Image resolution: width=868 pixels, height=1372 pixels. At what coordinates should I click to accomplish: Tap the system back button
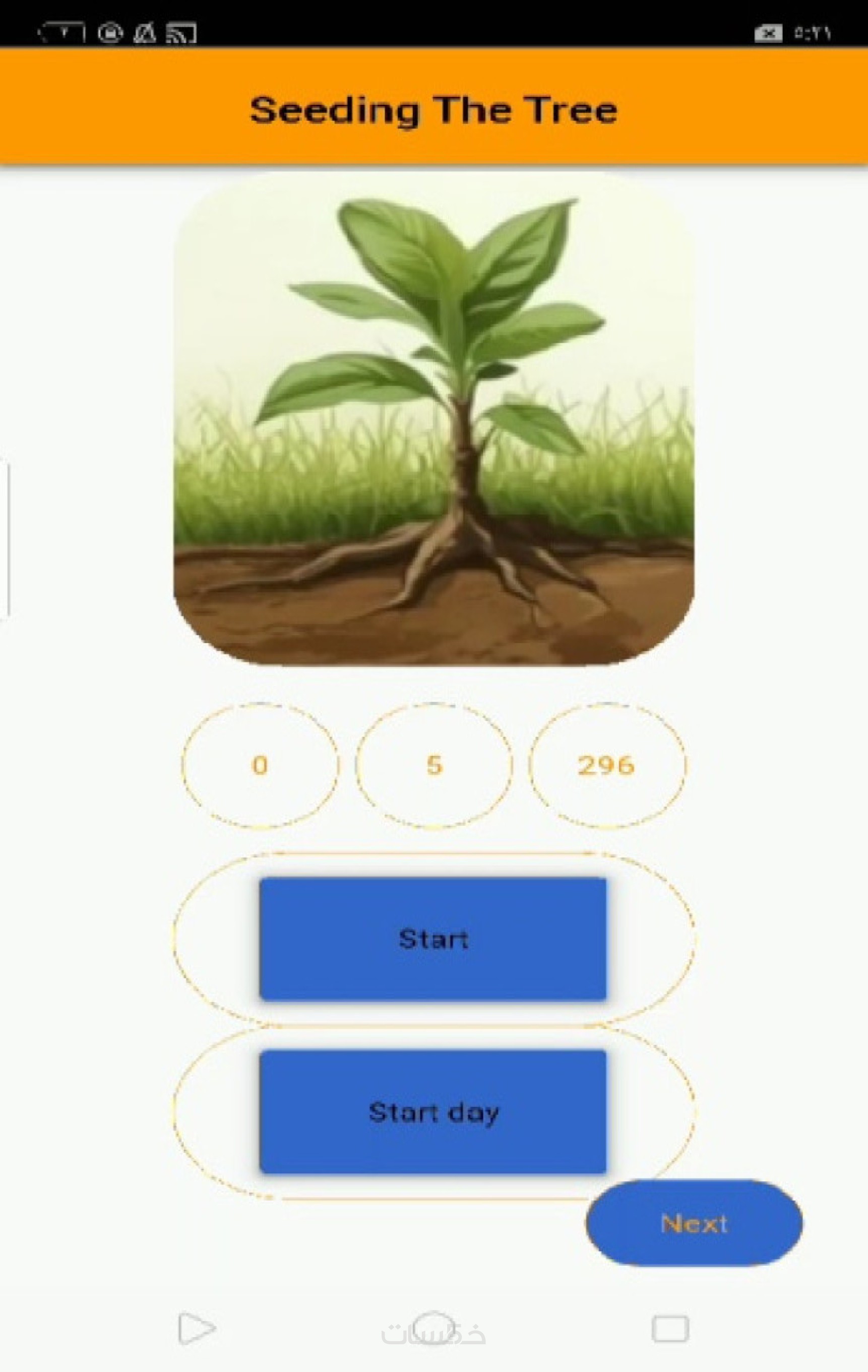(x=196, y=1329)
